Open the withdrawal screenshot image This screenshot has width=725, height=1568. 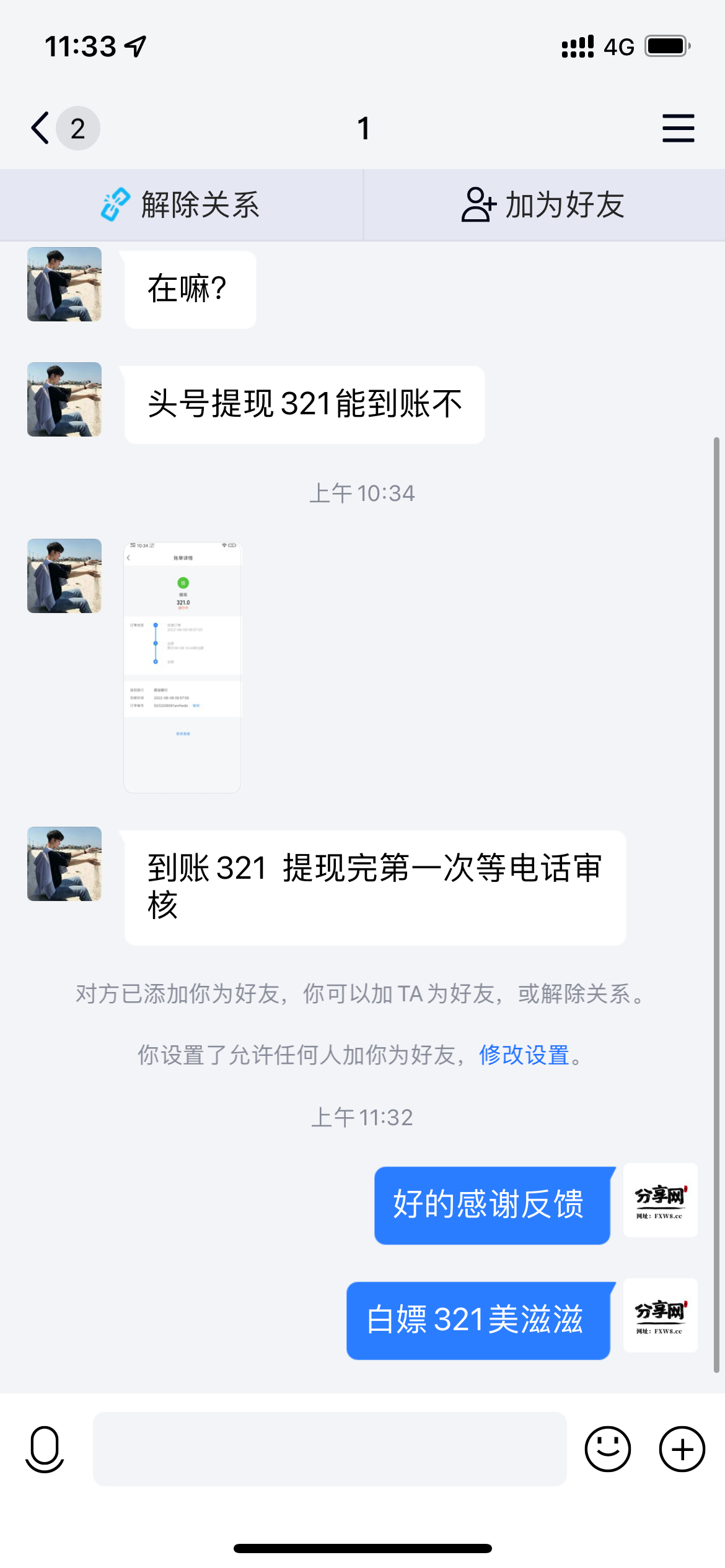coord(182,667)
